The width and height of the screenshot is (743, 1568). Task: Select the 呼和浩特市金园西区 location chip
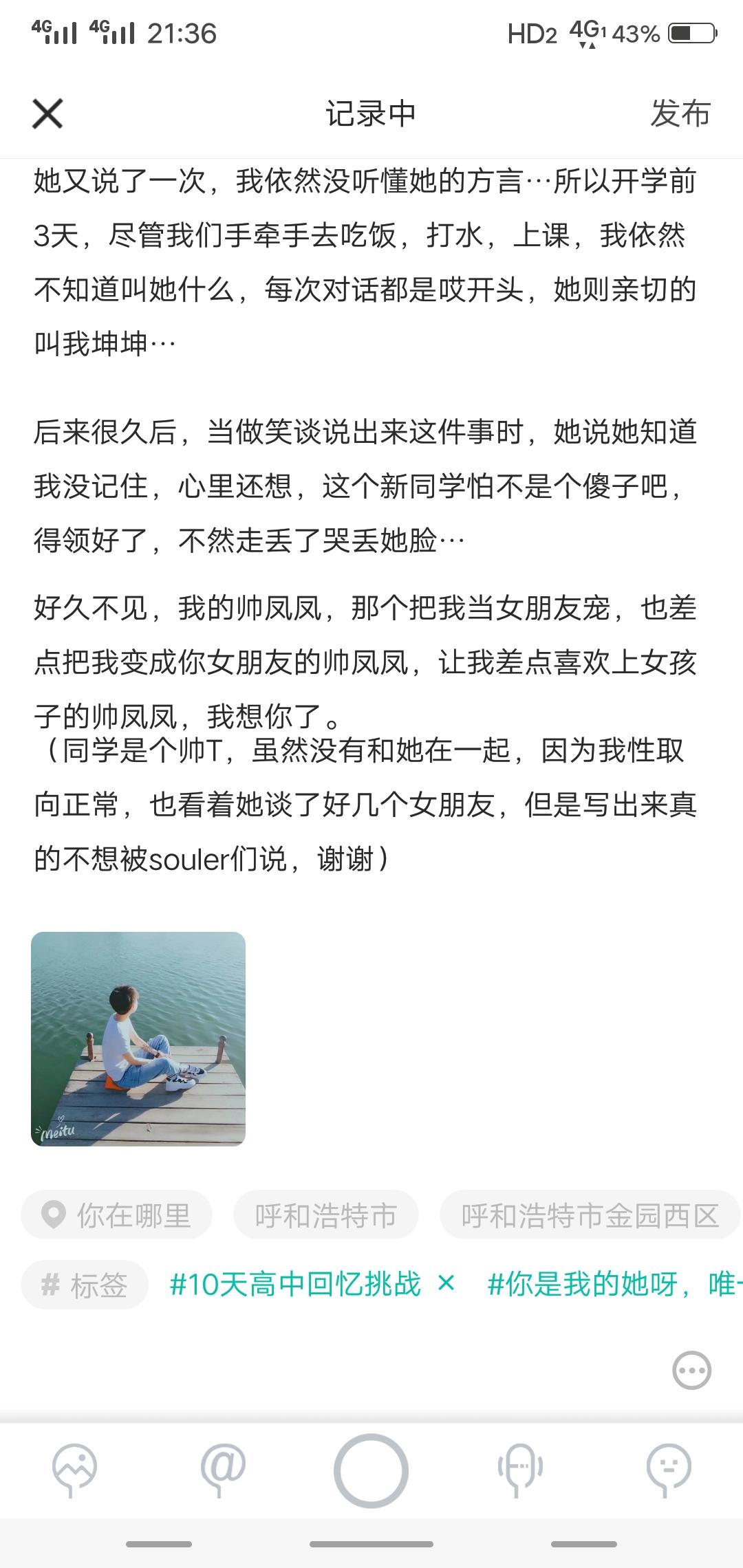(x=590, y=1215)
